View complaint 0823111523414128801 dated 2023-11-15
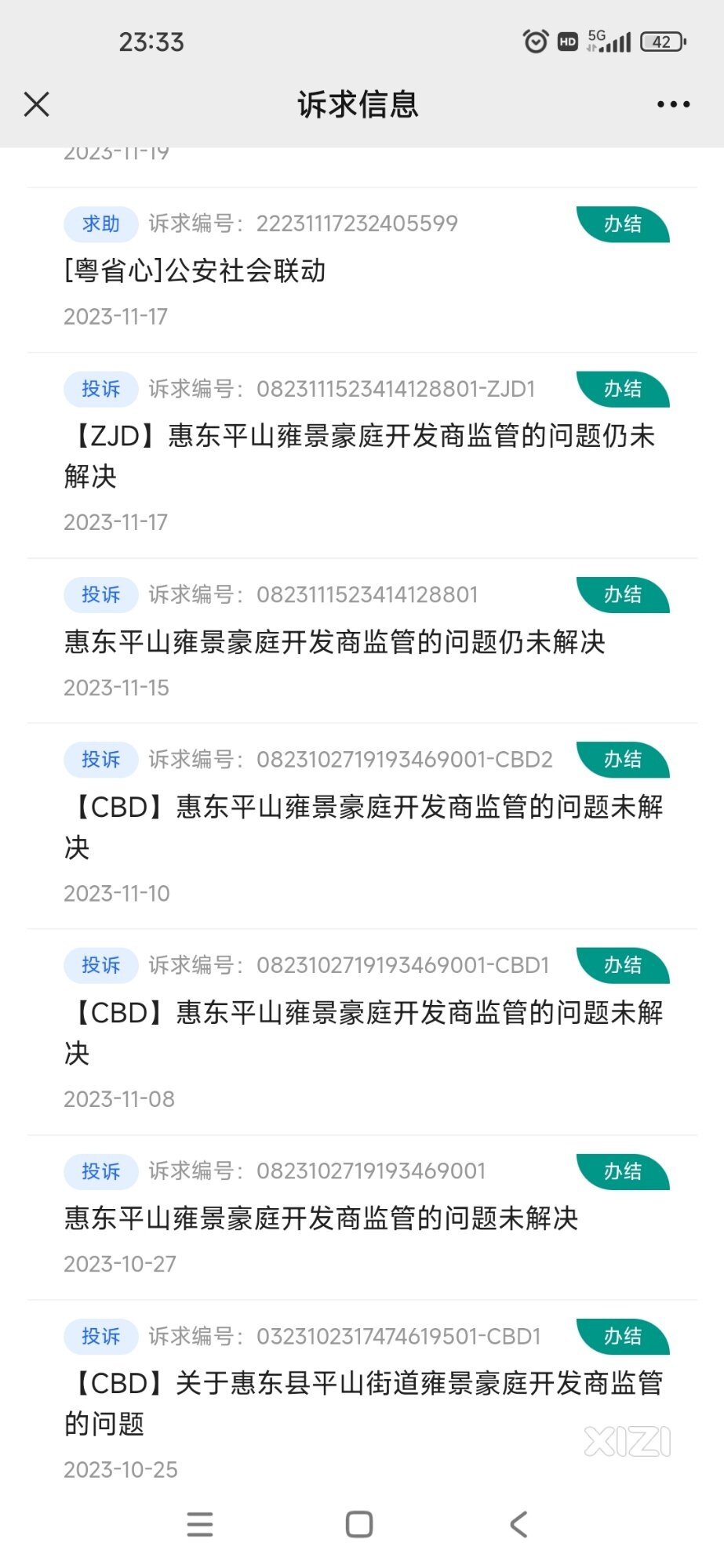724x1568 pixels. [362, 641]
